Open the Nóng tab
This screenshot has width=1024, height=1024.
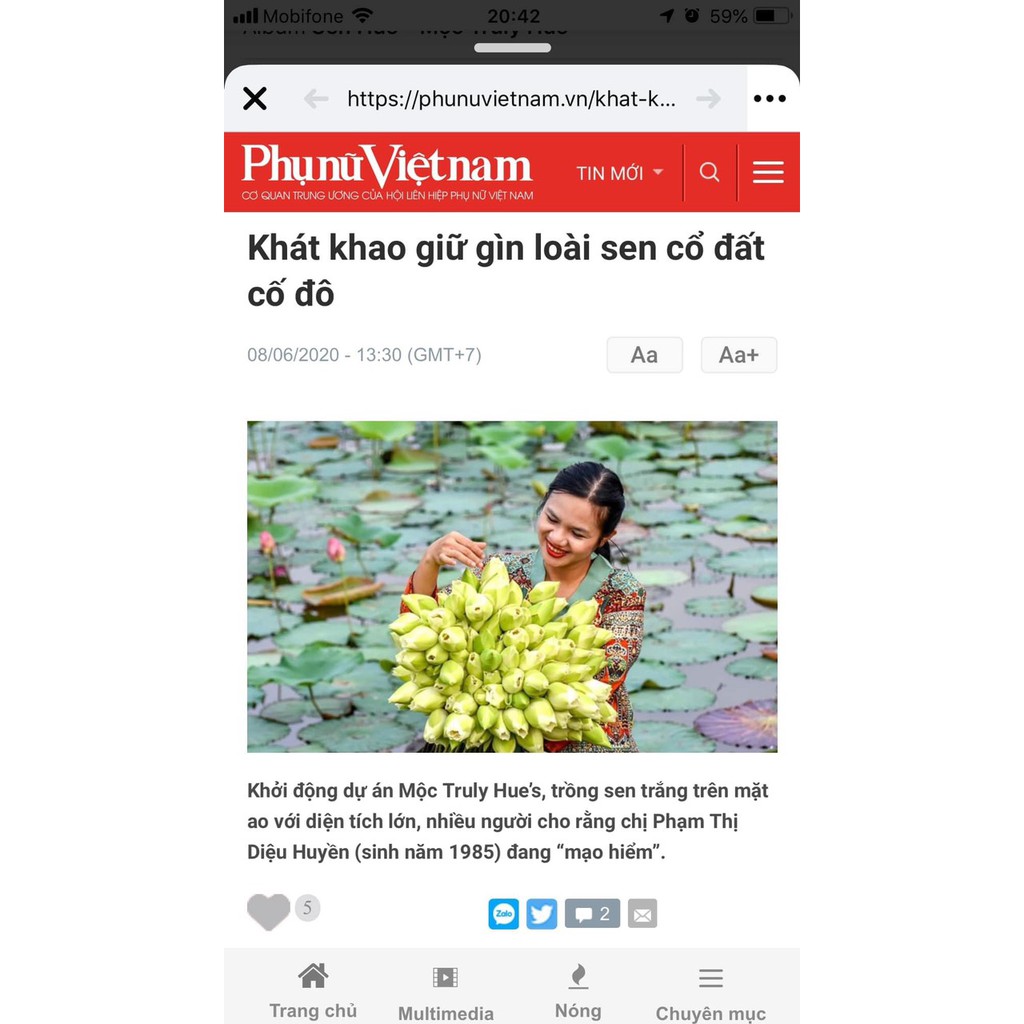point(578,990)
